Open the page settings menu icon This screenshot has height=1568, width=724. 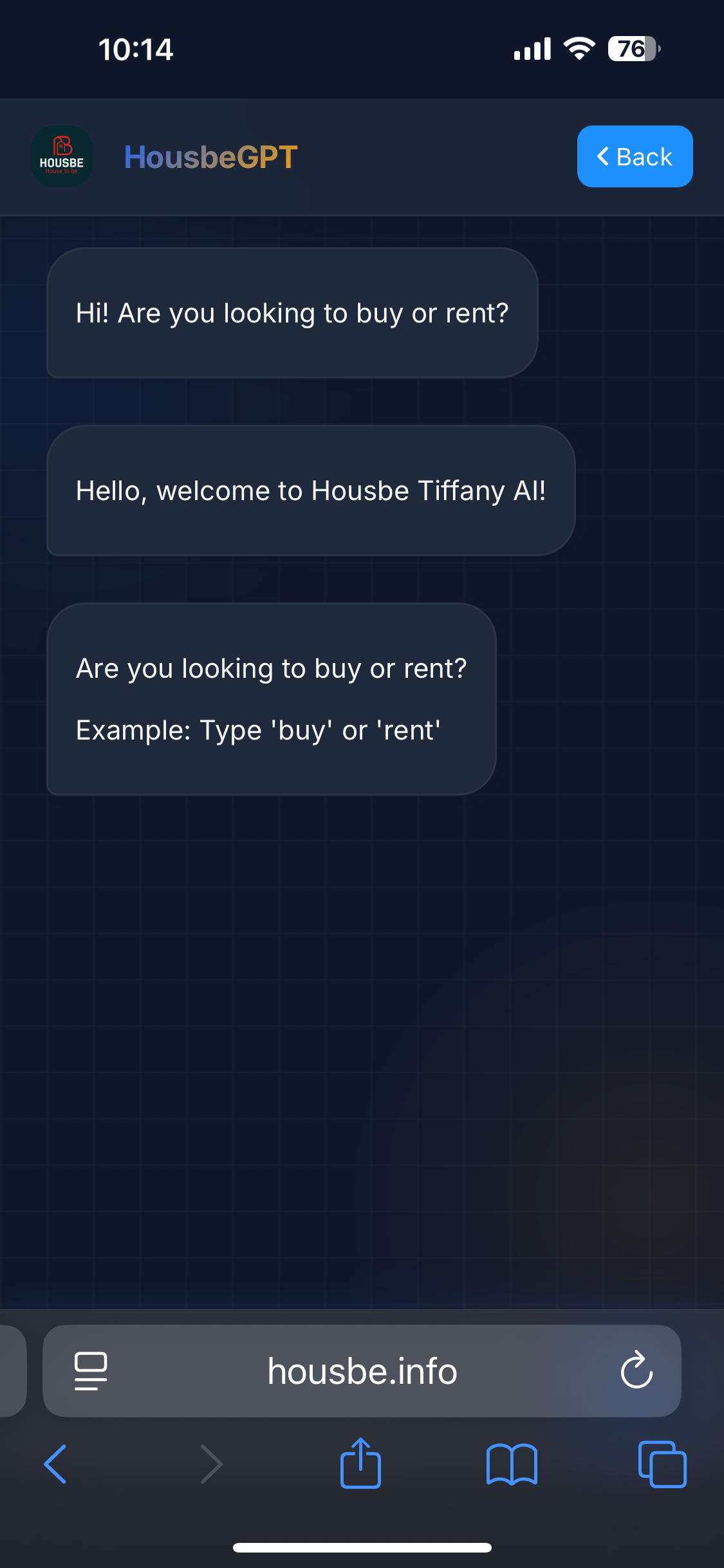91,1371
